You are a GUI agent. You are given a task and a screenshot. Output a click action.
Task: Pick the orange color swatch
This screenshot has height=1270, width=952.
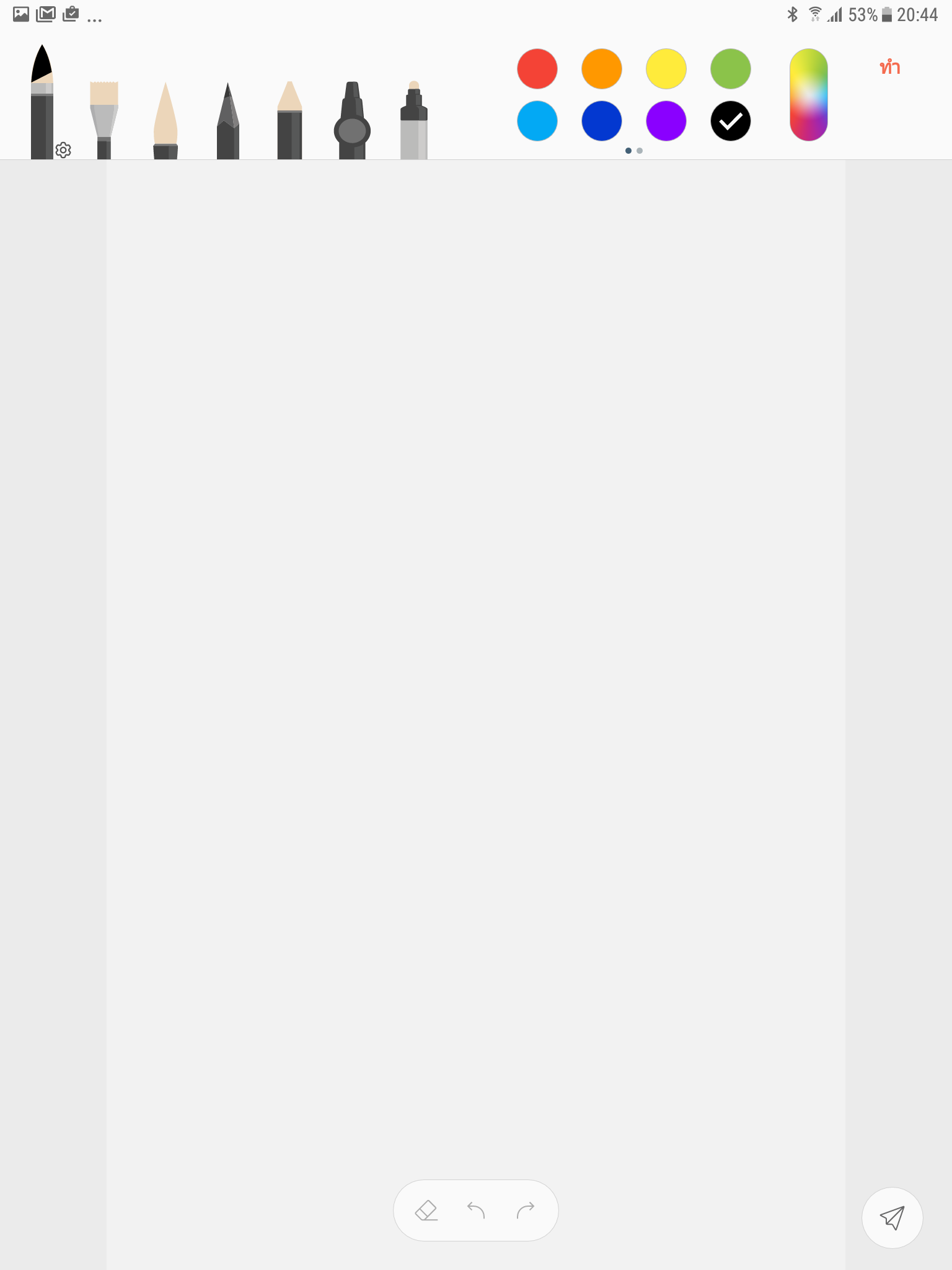click(602, 69)
